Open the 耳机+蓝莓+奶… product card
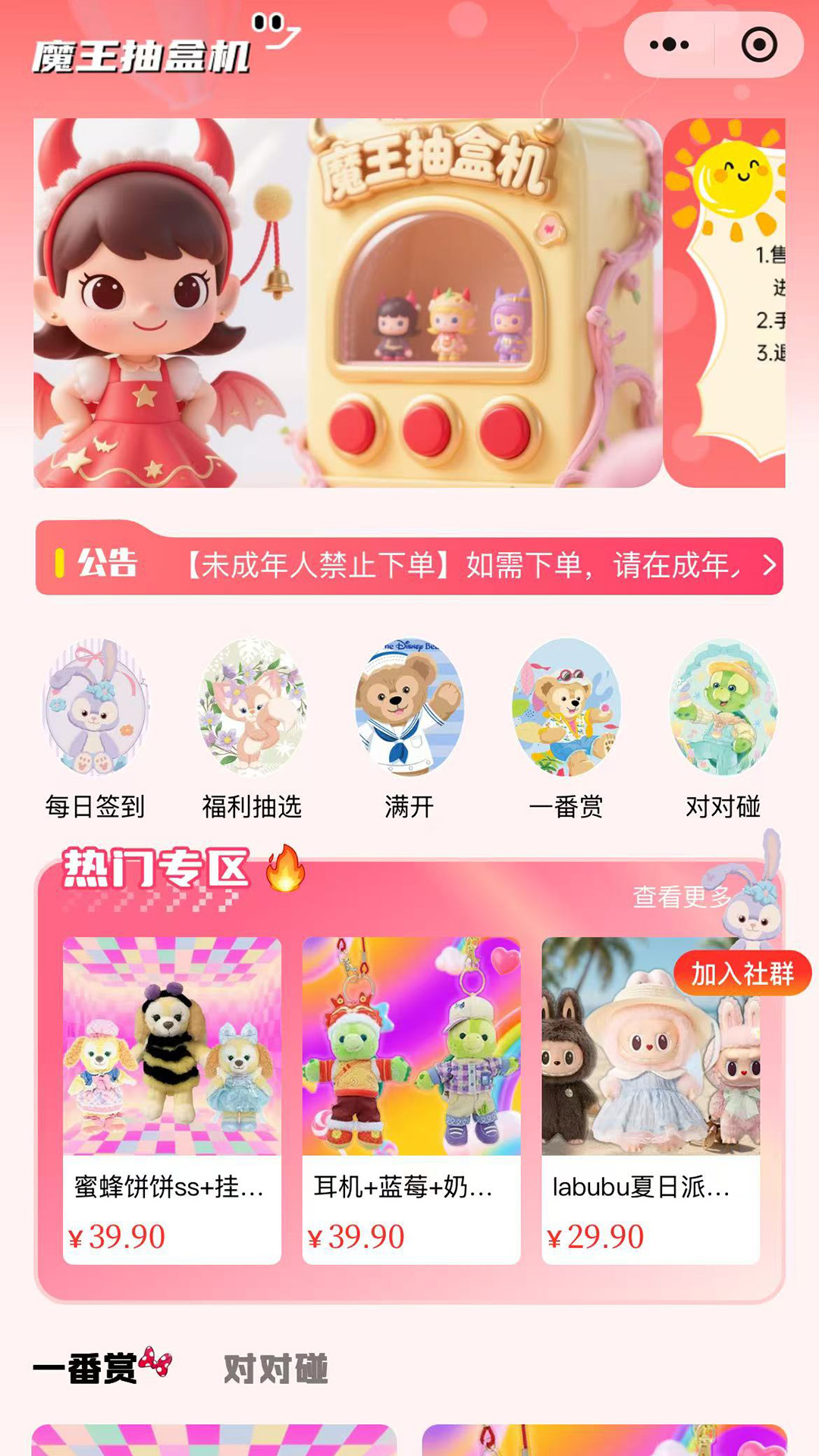The image size is (819, 1456). coord(411,1100)
